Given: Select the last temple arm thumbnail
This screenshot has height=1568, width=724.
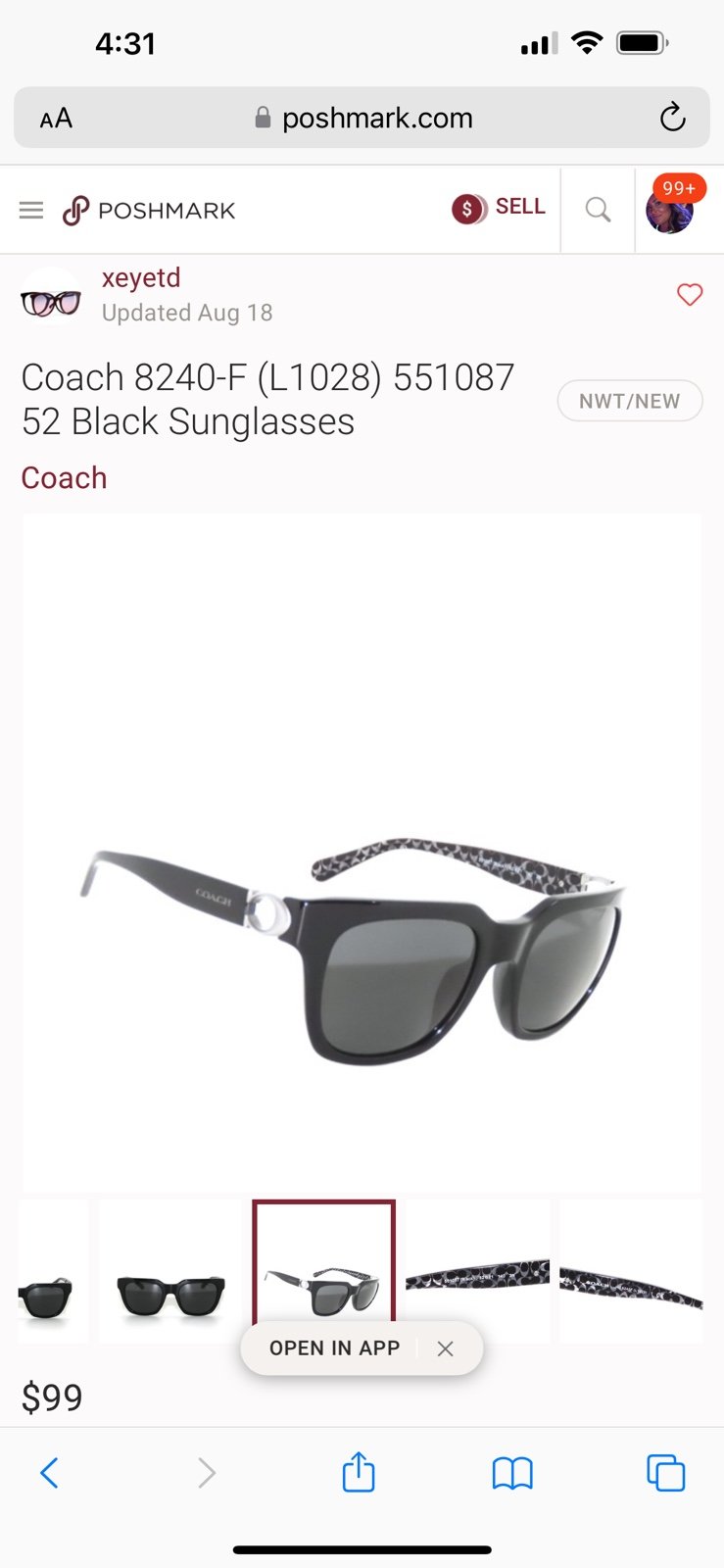Looking at the screenshot, I should point(632,1271).
